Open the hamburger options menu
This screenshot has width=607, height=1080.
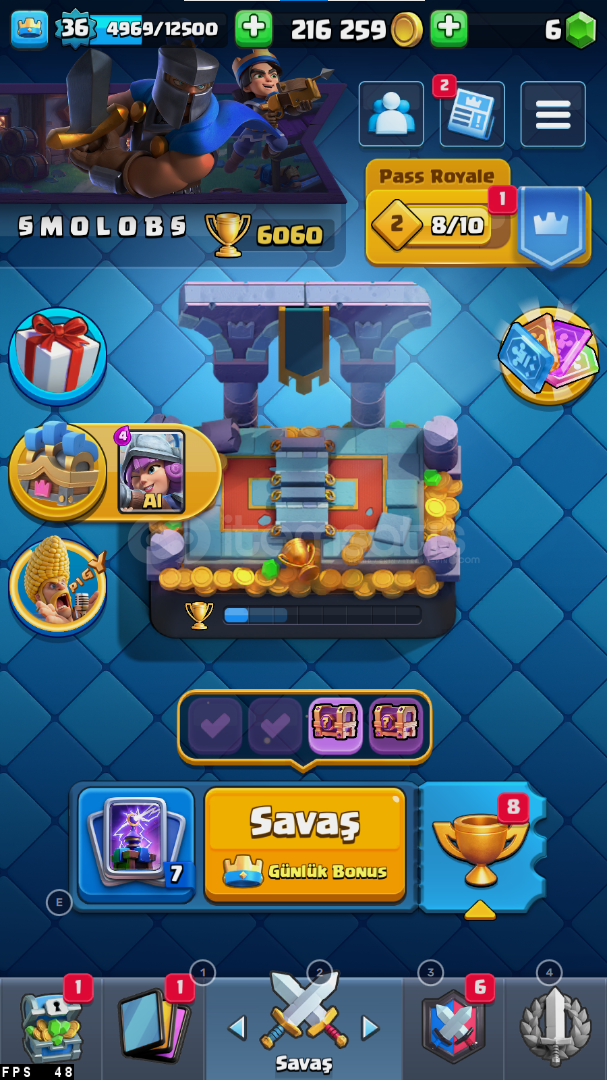(x=552, y=114)
